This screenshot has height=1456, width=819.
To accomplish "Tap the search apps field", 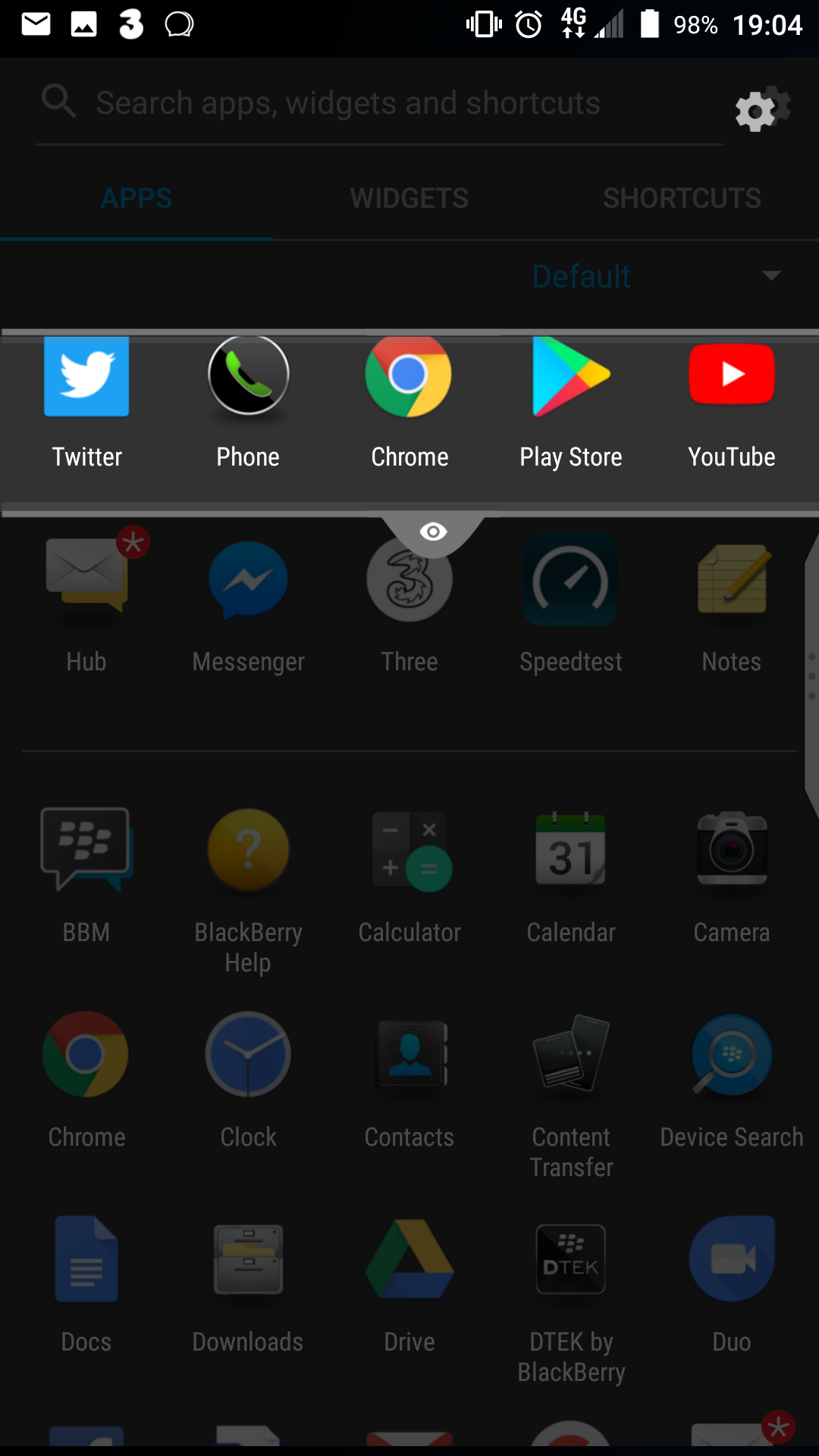I will point(379,103).
